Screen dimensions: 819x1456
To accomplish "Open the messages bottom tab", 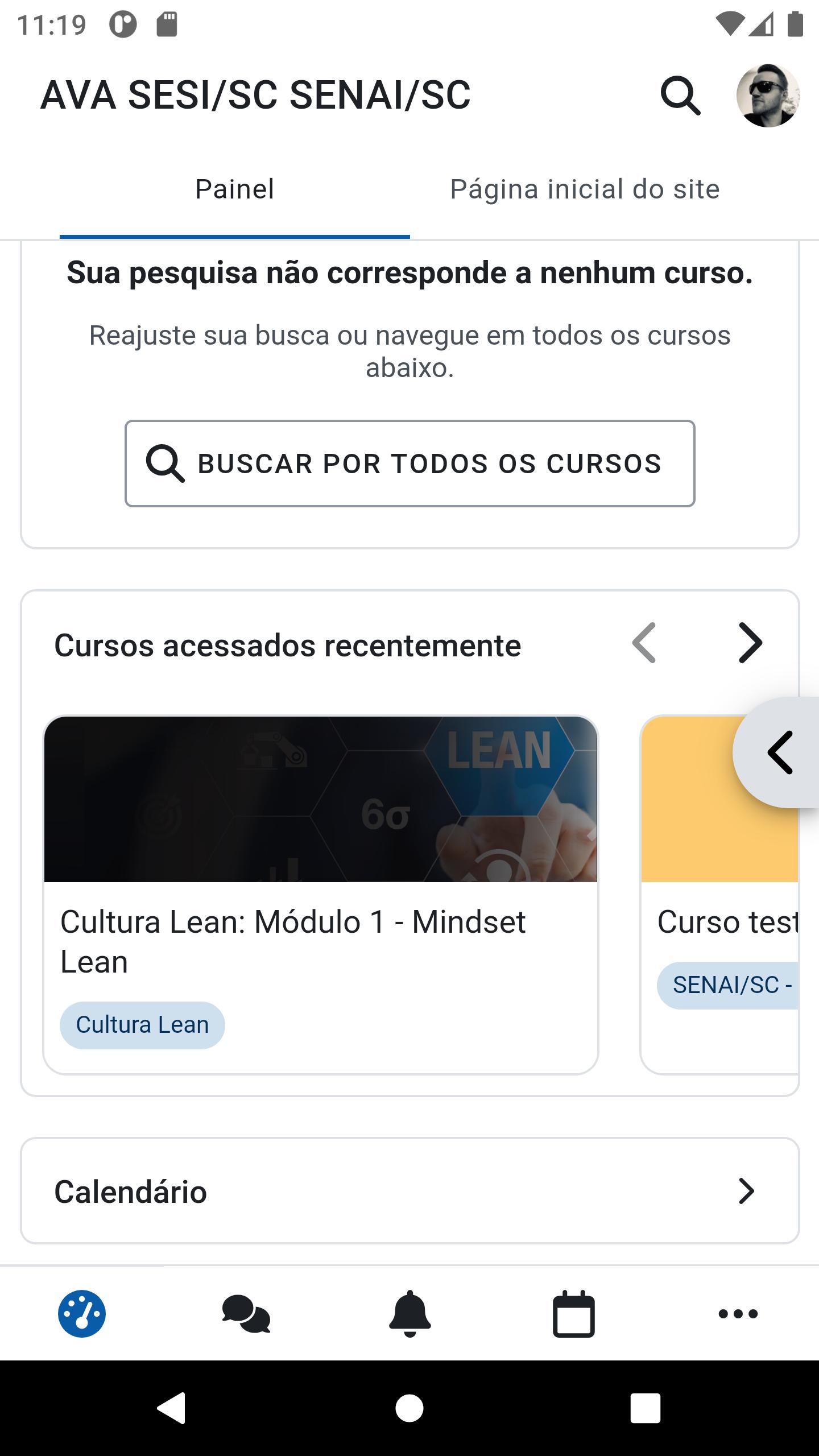I will (x=246, y=1314).
